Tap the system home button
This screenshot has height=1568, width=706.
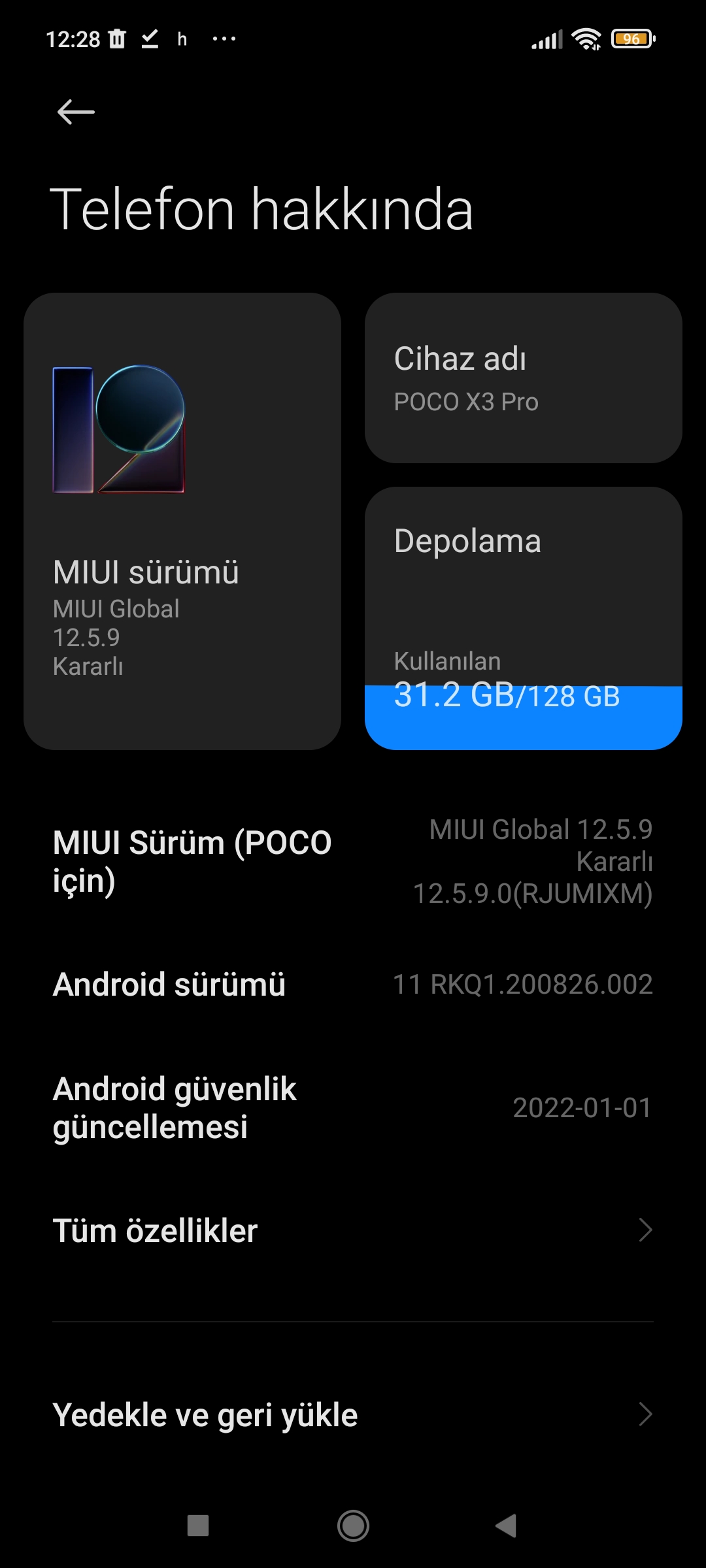[x=353, y=1526]
